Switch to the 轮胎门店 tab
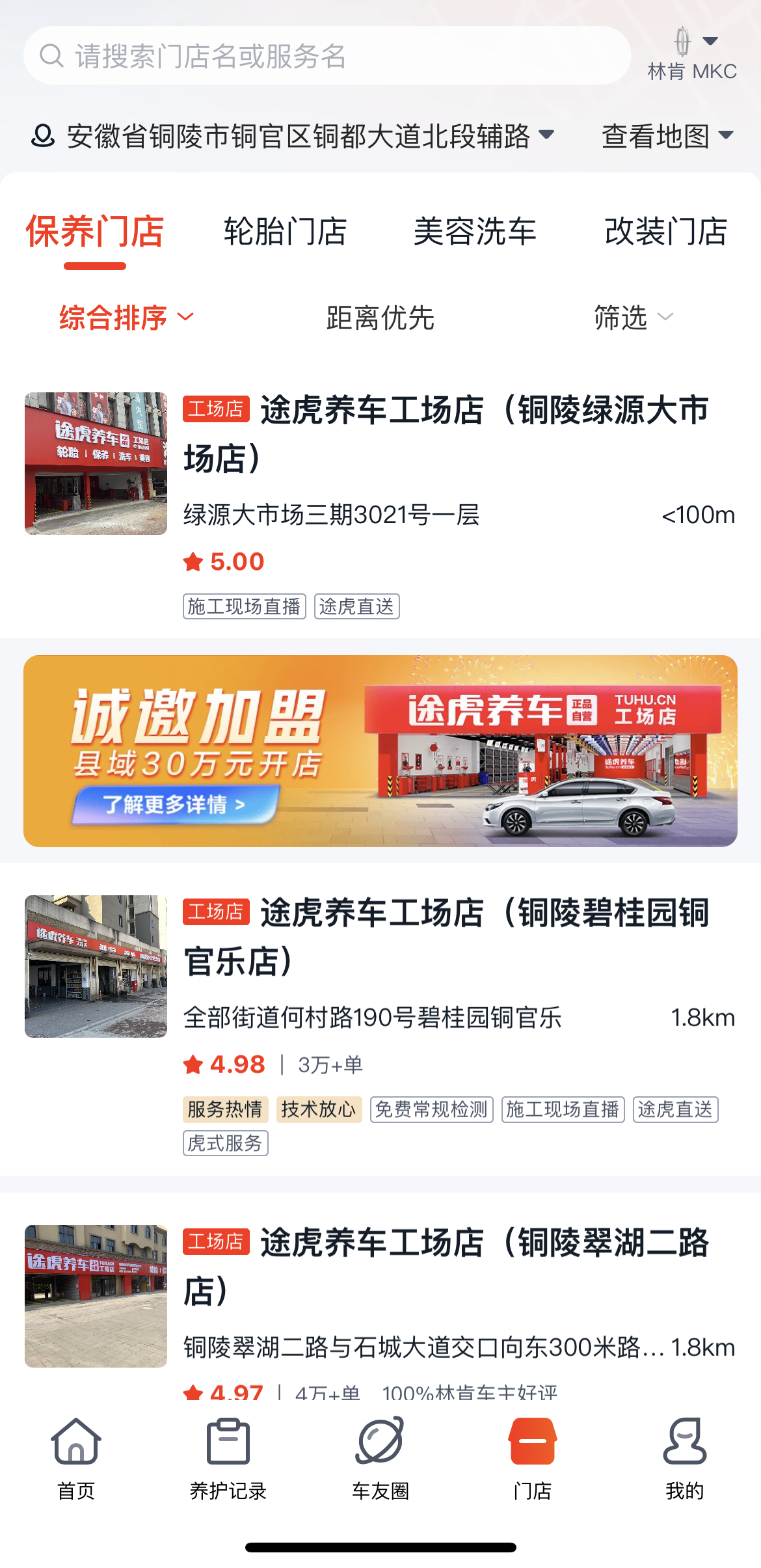The width and height of the screenshot is (761, 1568). (285, 232)
